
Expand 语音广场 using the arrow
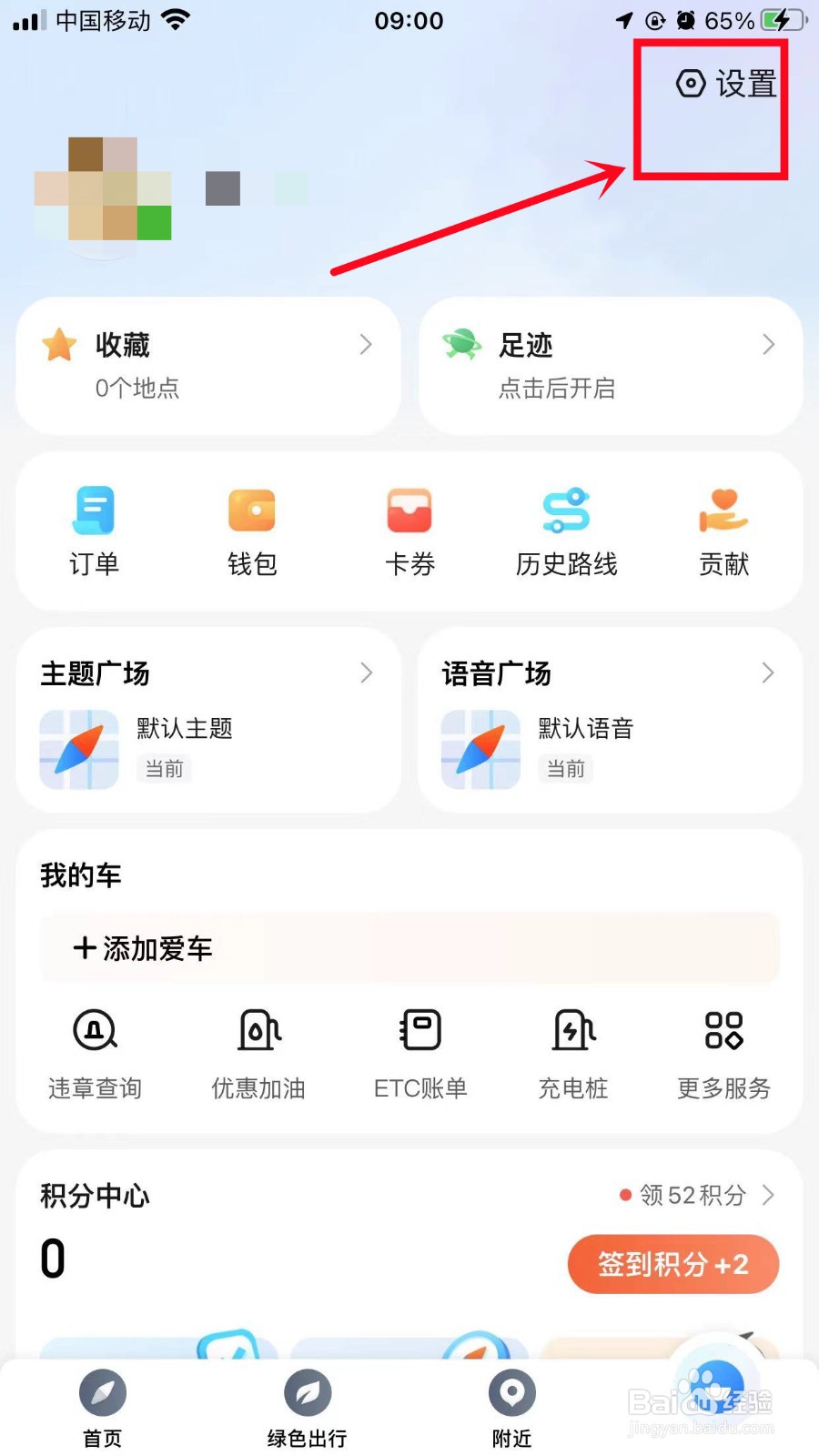point(767,673)
